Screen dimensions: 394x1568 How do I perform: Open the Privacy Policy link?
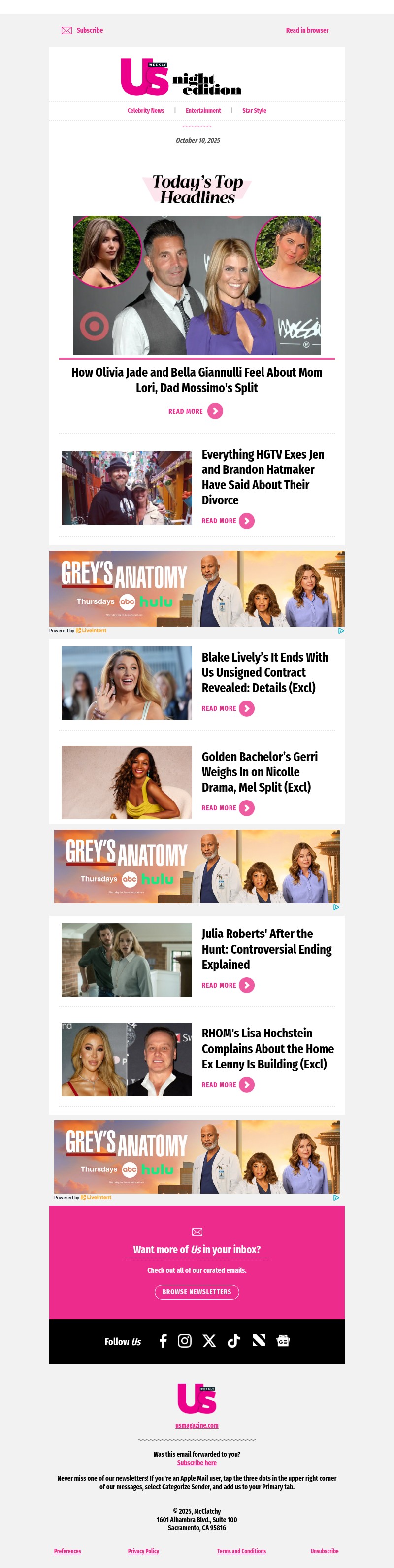click(143, 1551)
